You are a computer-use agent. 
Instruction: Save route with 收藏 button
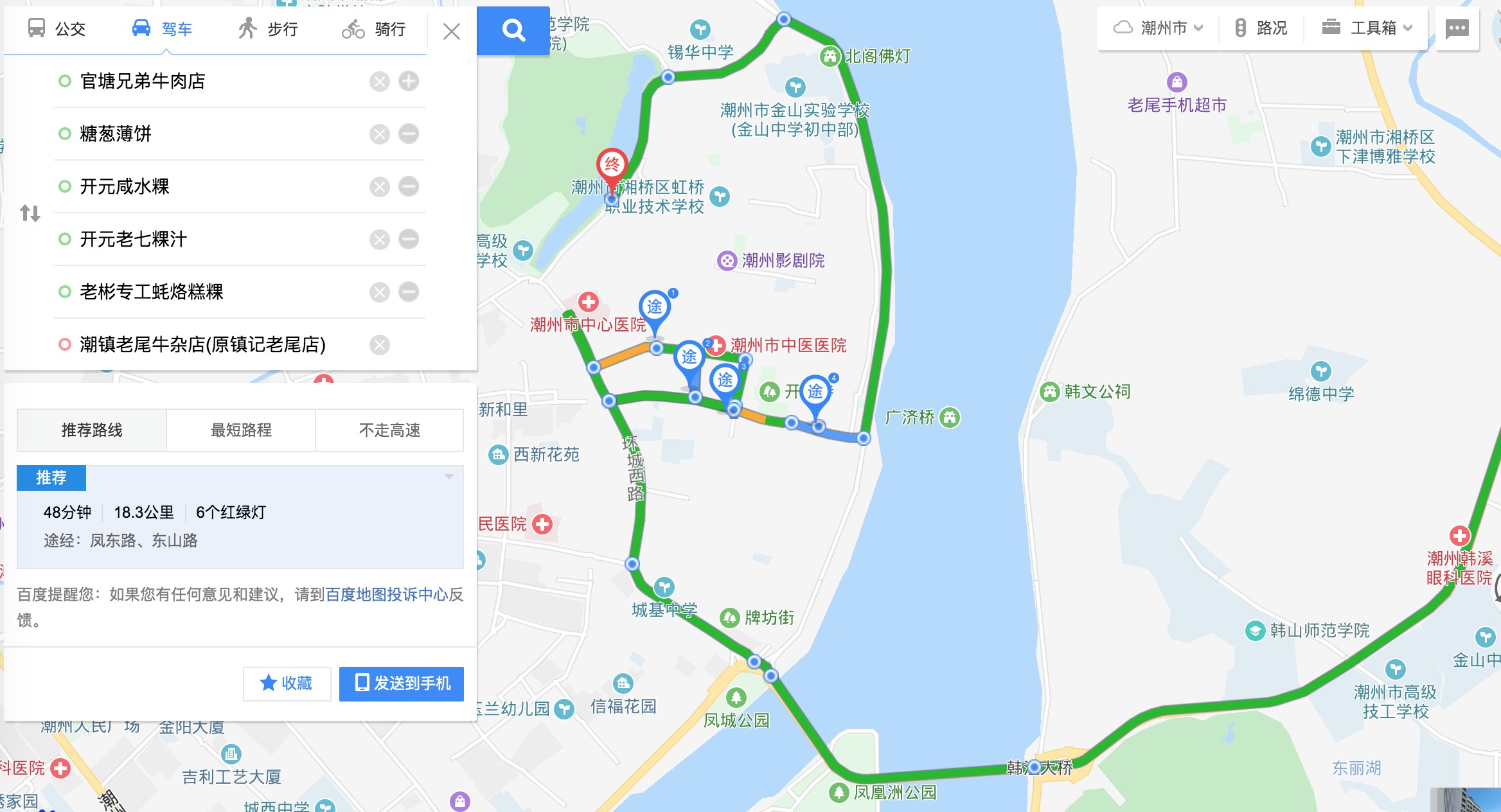click(287, 684)
